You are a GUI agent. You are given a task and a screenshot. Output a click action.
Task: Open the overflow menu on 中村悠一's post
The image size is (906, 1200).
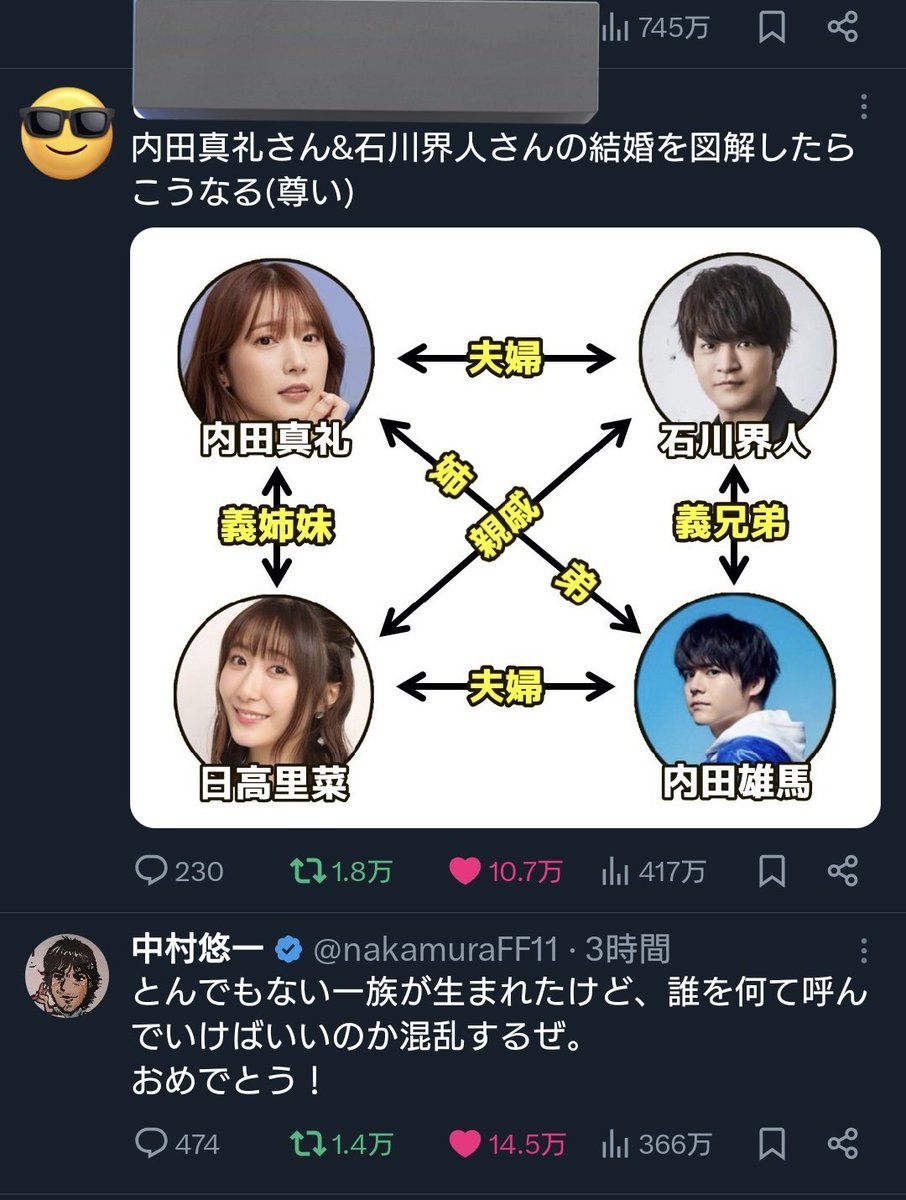864,951
